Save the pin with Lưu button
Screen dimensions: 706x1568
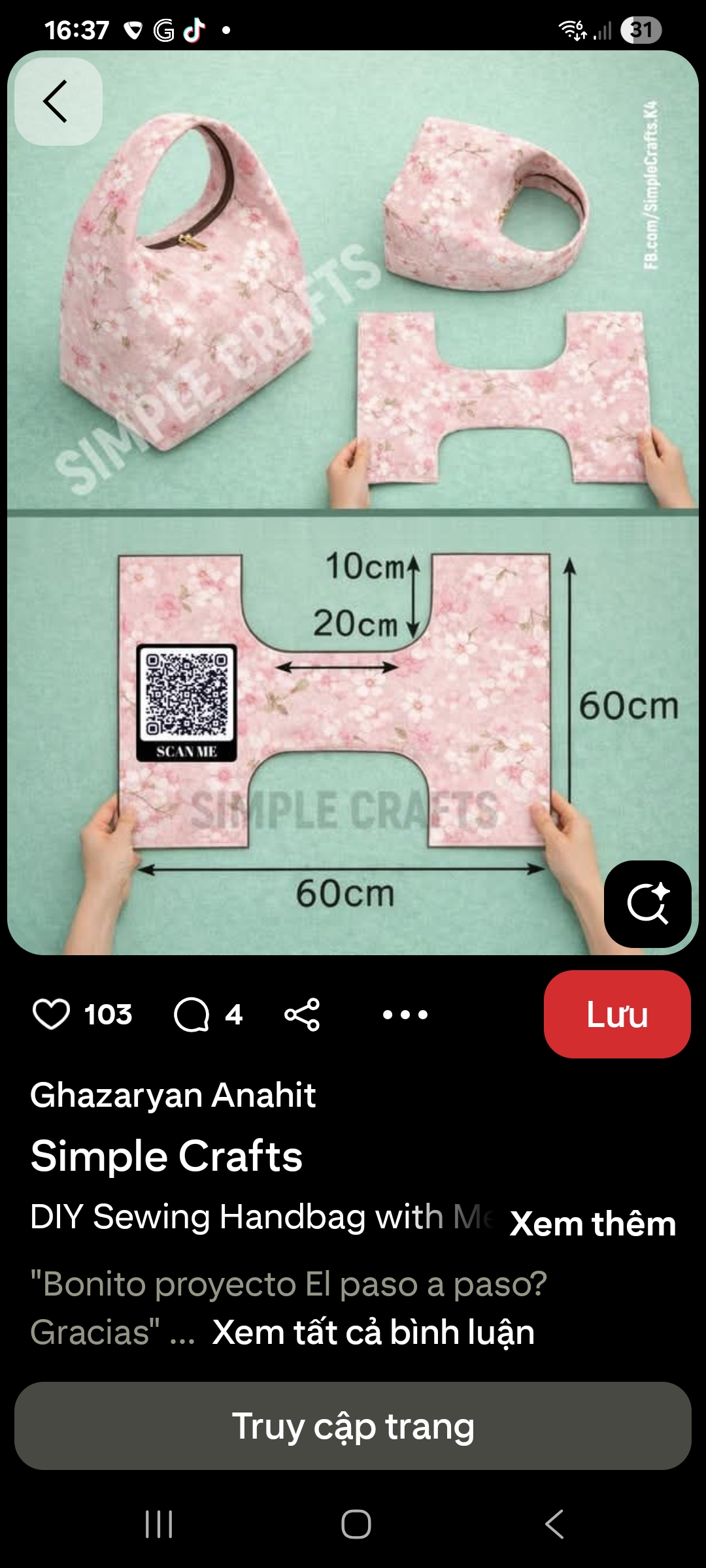(616, 1014)
